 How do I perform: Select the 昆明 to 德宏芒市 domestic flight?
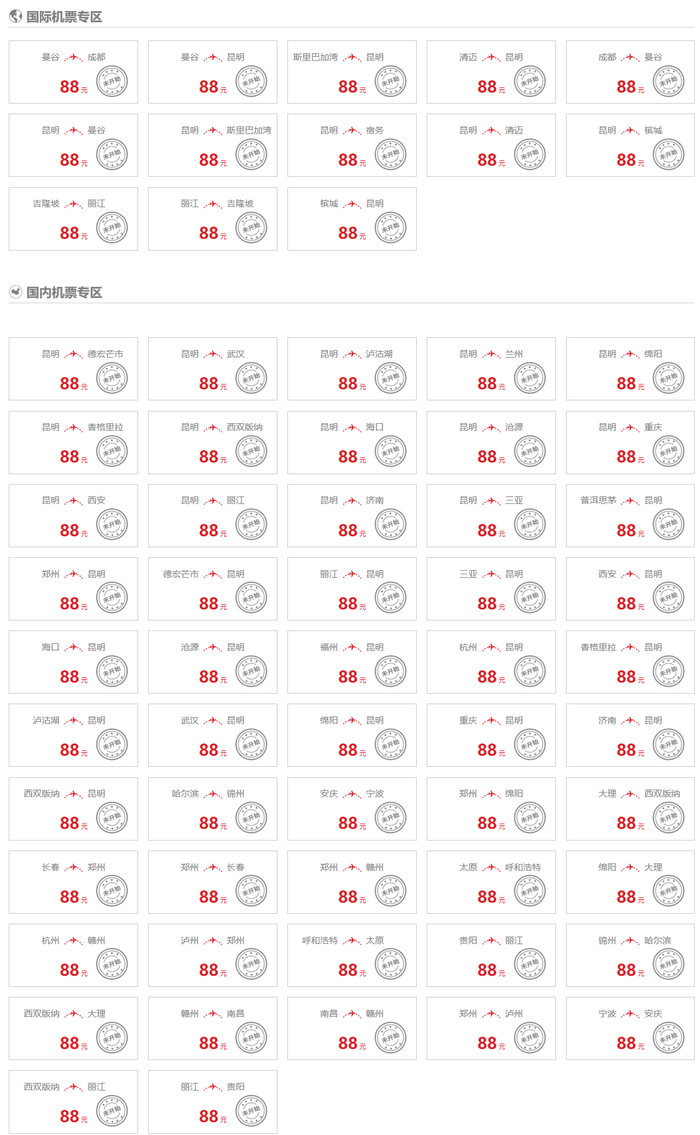click(73, 369)
